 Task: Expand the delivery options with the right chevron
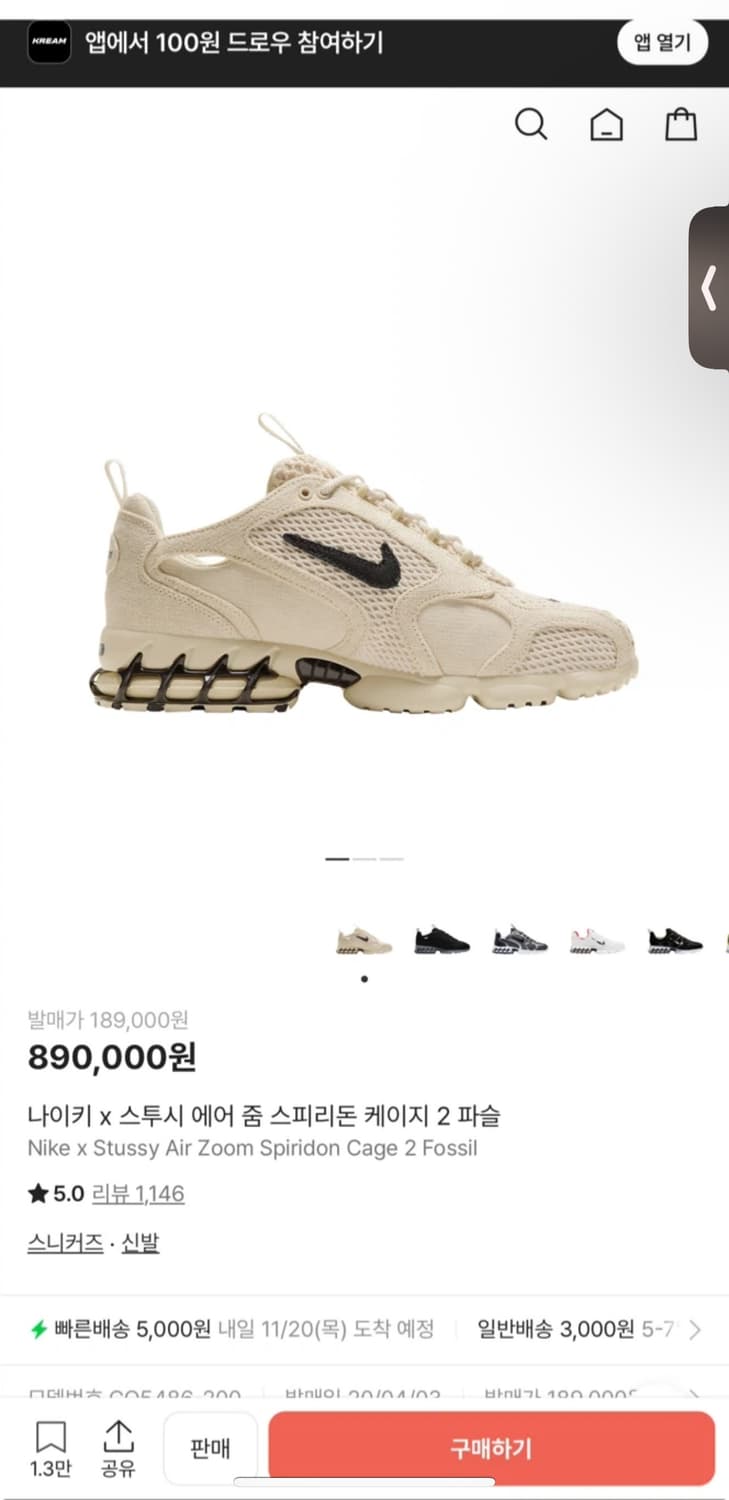click(x=697, y=1330)
